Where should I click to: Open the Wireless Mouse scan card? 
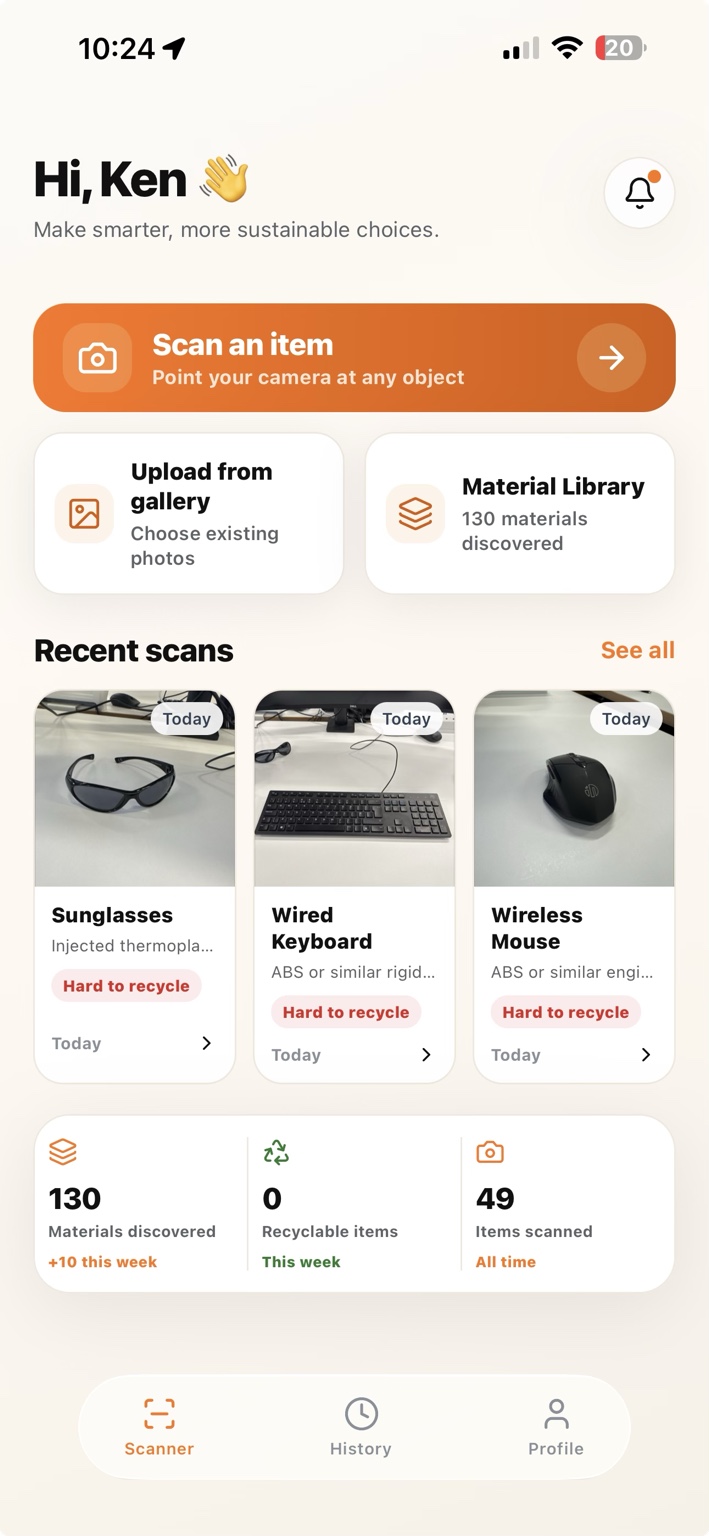point(574,887)
